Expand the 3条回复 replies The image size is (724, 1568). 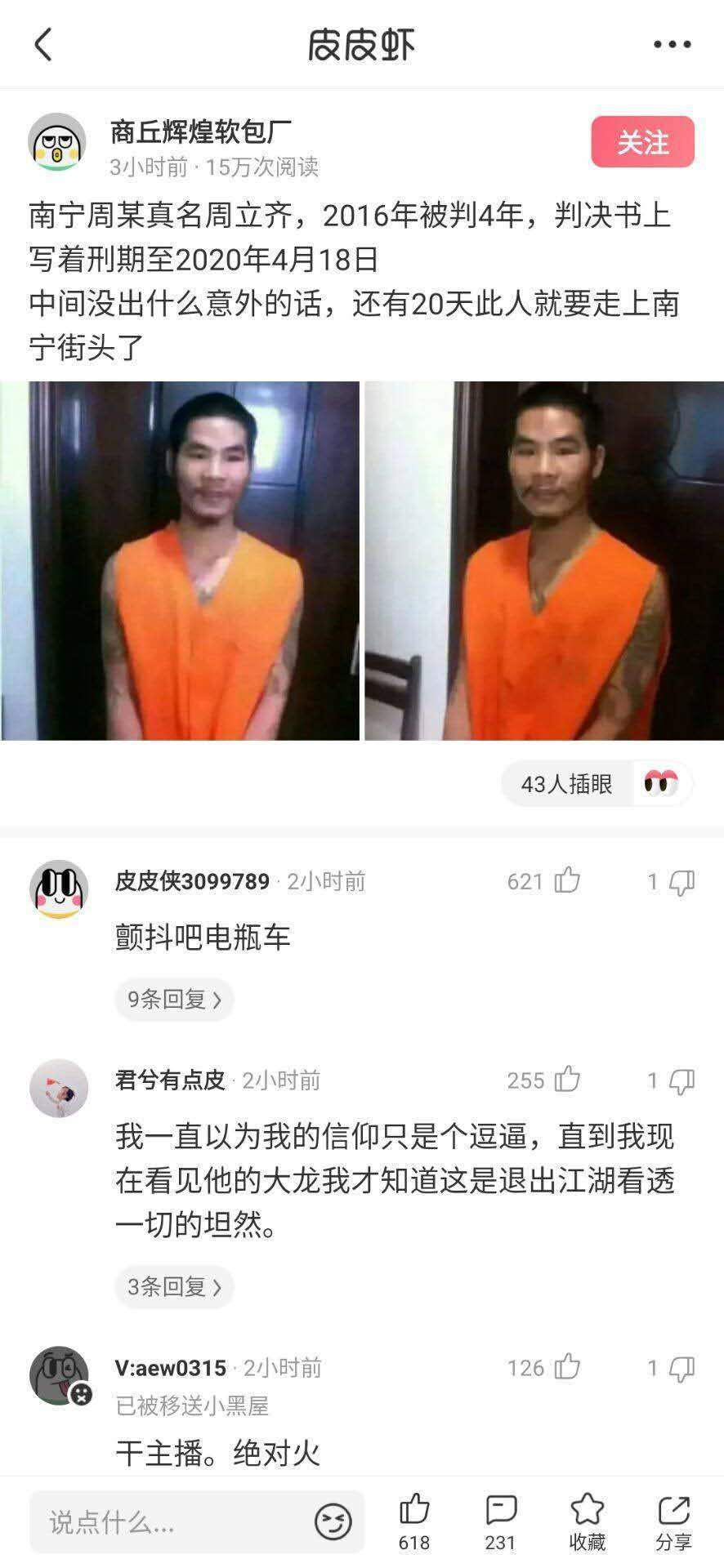pyautogui.click(x=174, y=1287)
